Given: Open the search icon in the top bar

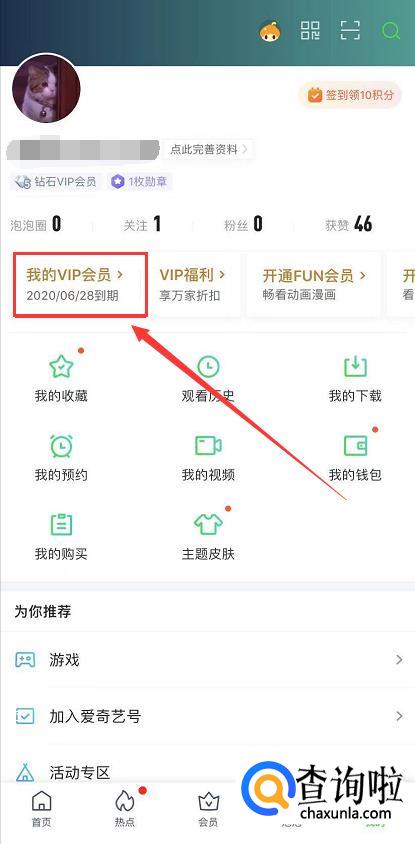Looking at the screenshot, I should [x=391, y=31].
